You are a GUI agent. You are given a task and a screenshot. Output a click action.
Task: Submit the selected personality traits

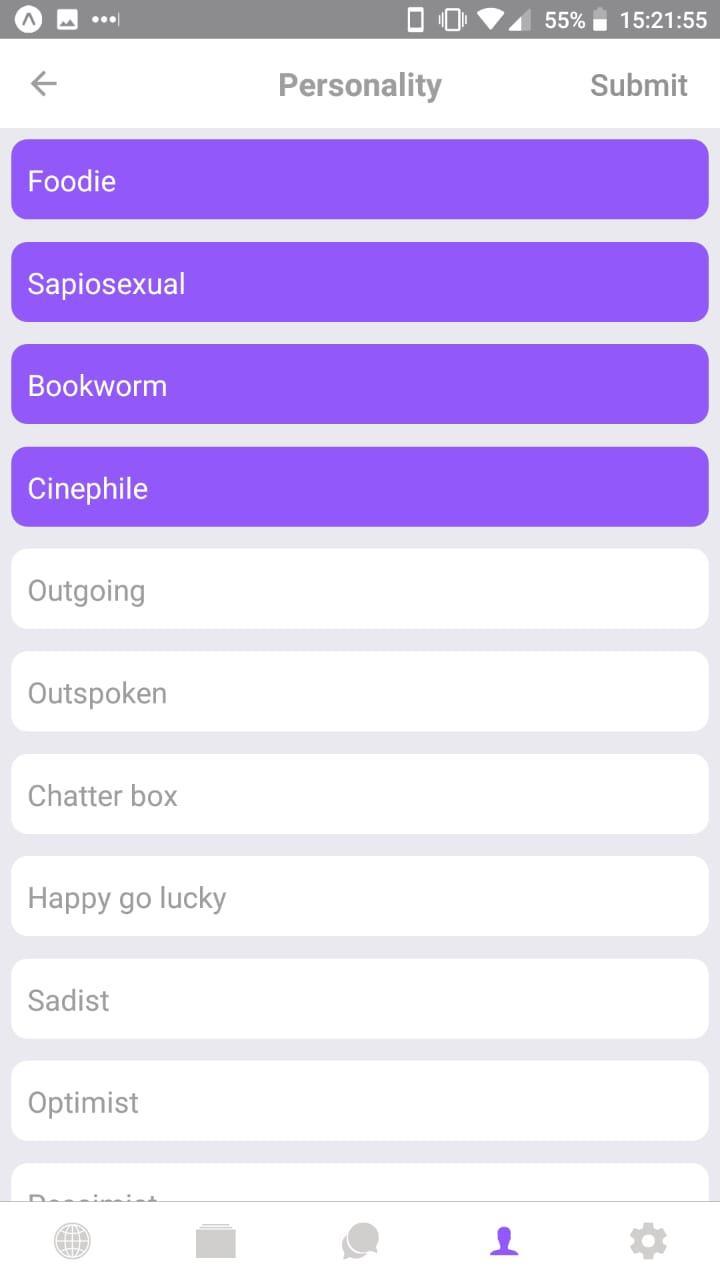[x=638, y=85]
